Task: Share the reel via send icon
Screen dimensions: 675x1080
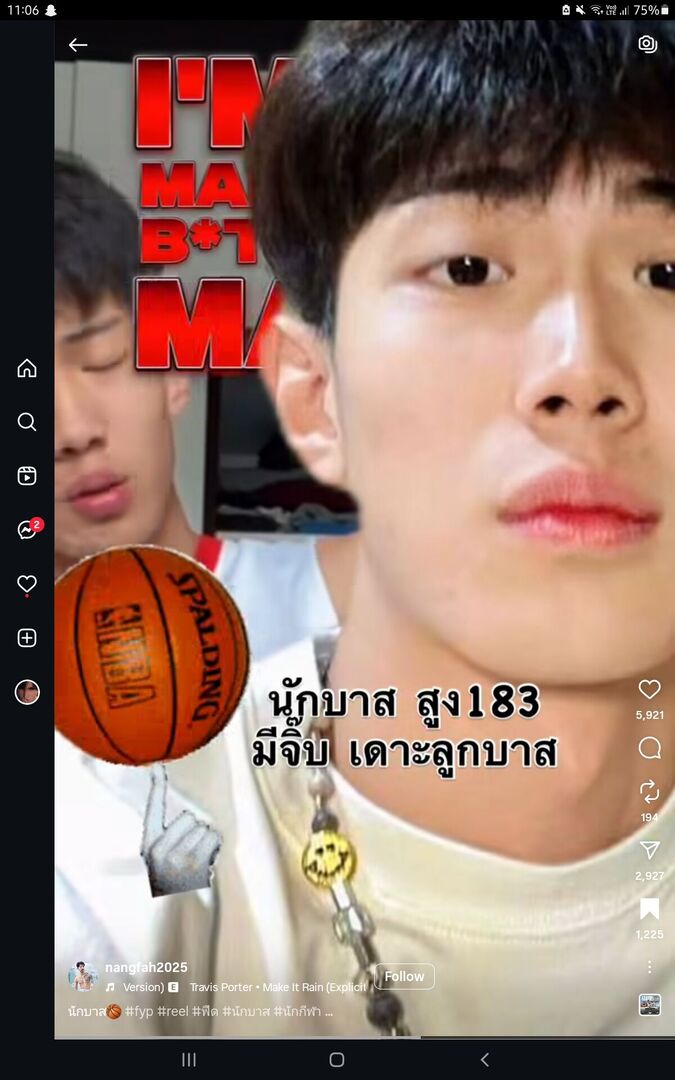Action: [x=650, y=850]
